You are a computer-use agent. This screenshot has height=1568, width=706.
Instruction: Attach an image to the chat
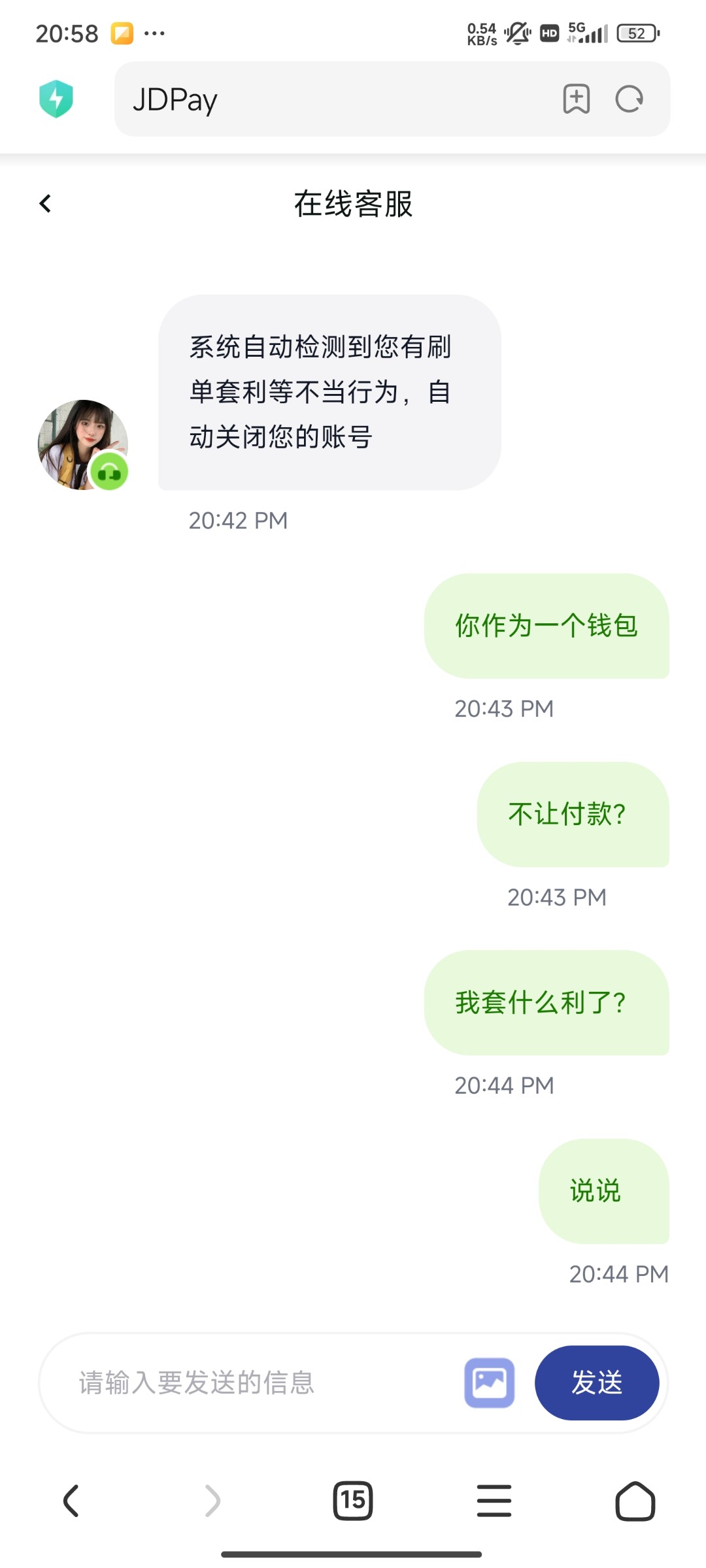point(489,1383)
